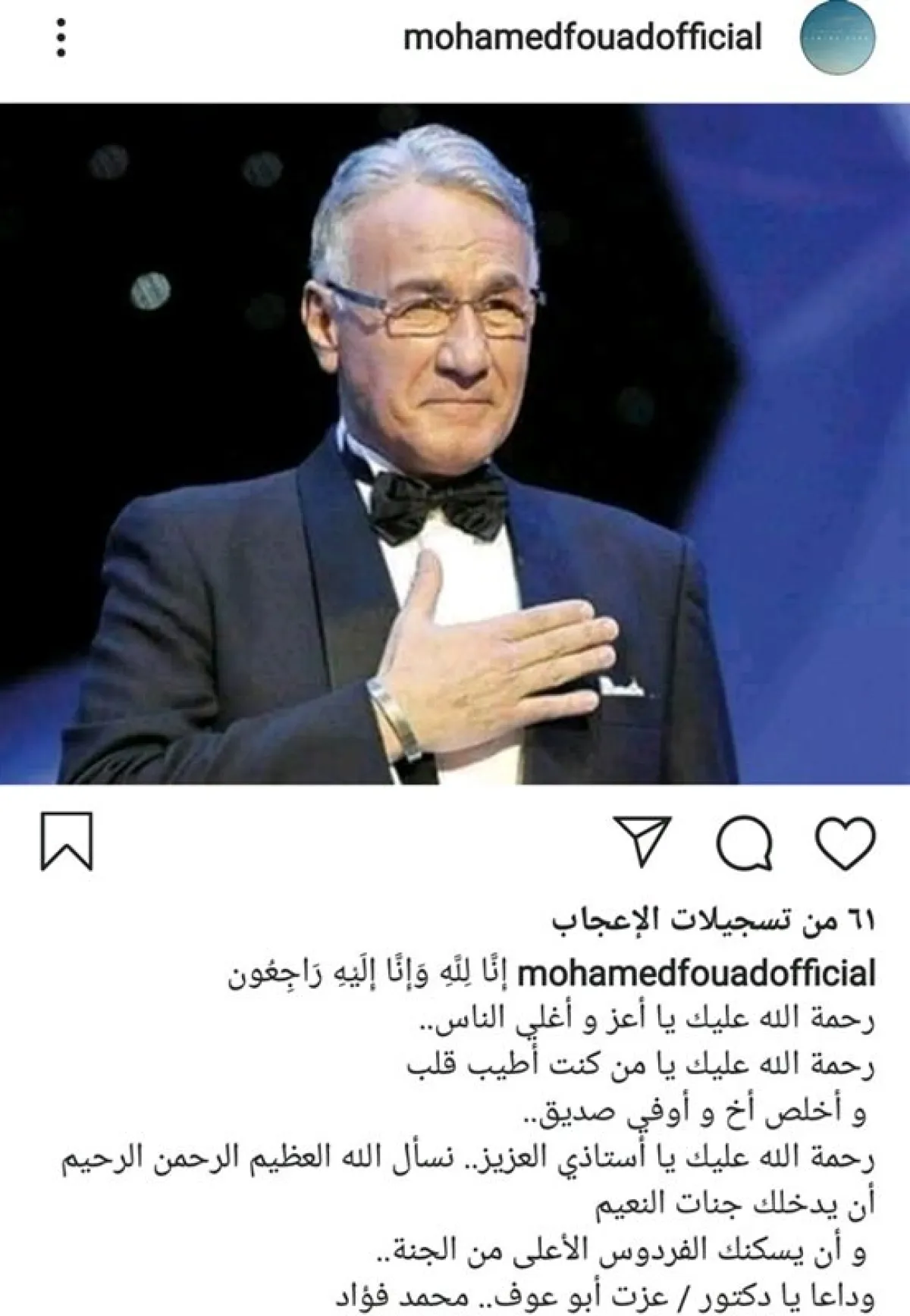910x1316 pixels.
Task: Share the post via the paper plane icon
Action: tap(643, 841)
